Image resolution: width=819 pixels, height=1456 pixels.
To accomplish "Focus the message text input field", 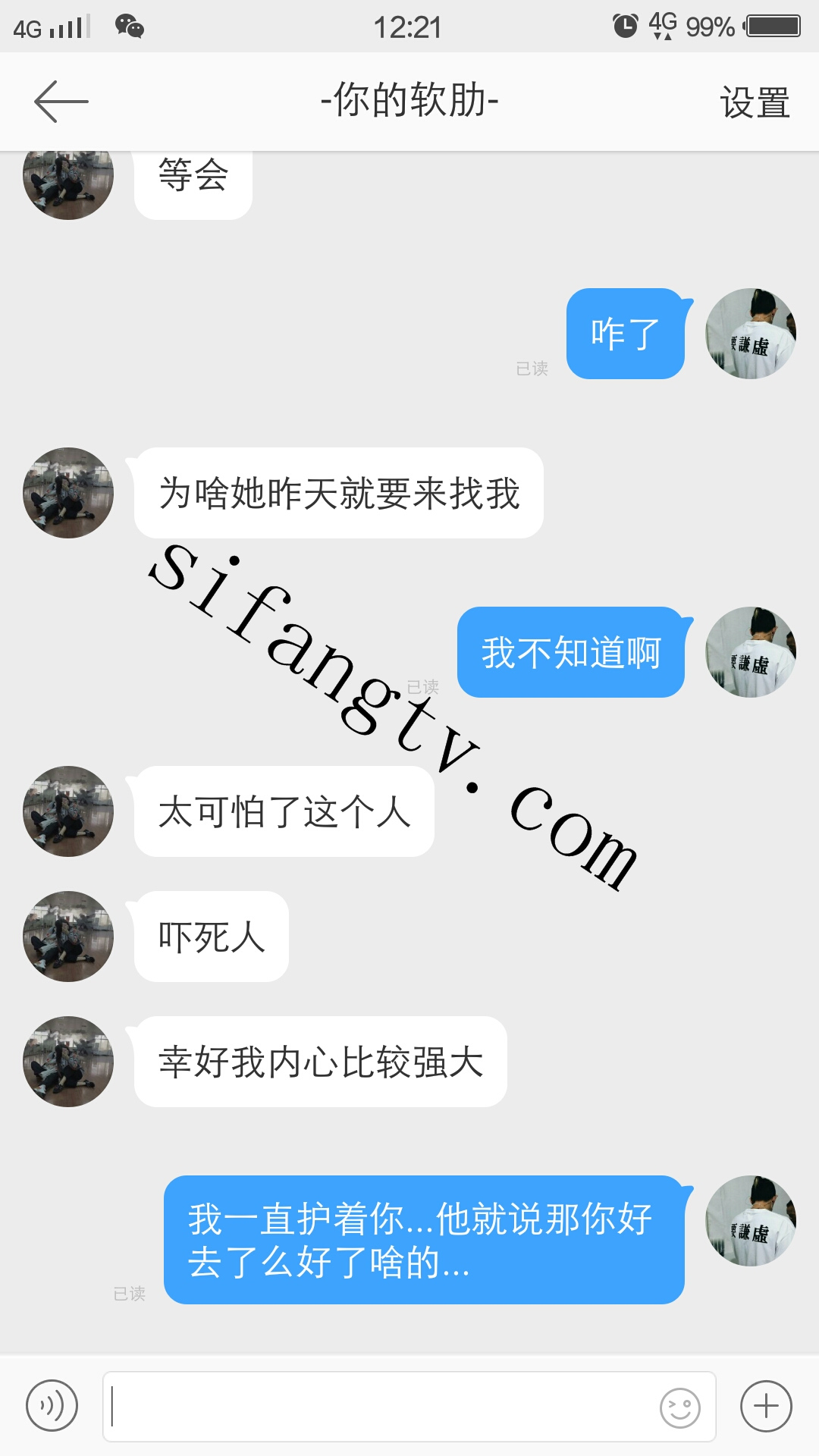I will (379, 1406).
